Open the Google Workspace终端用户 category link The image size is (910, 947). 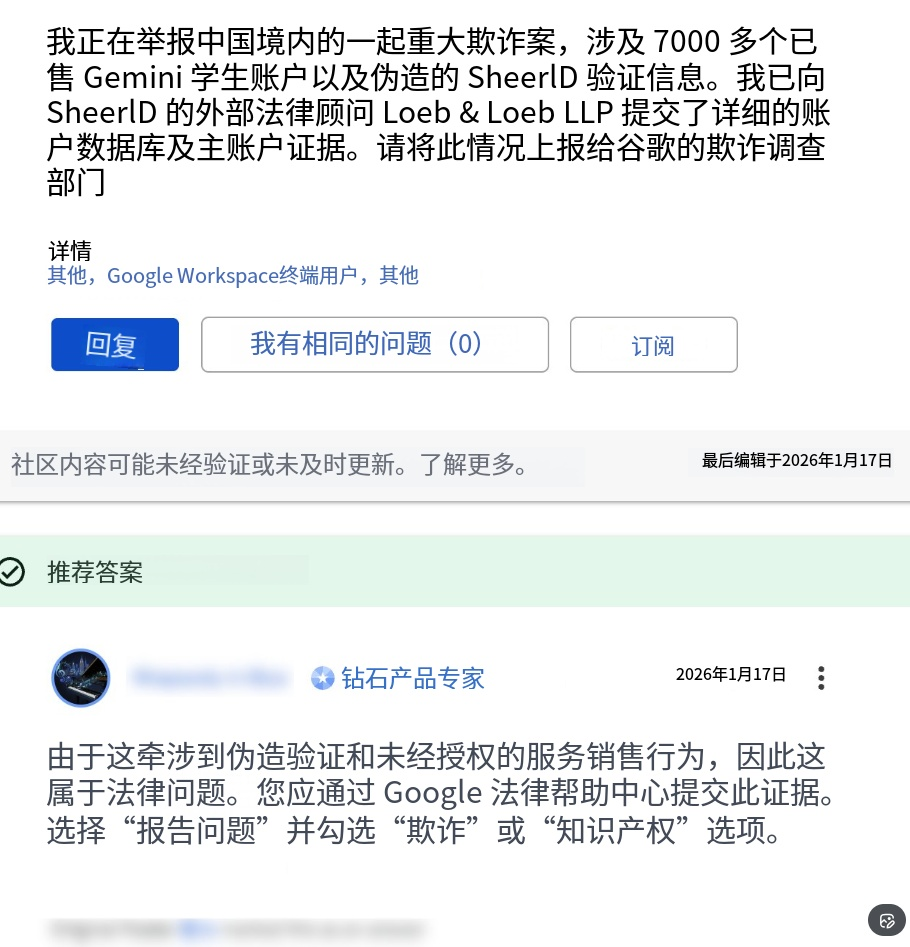(x=232, y=276)
